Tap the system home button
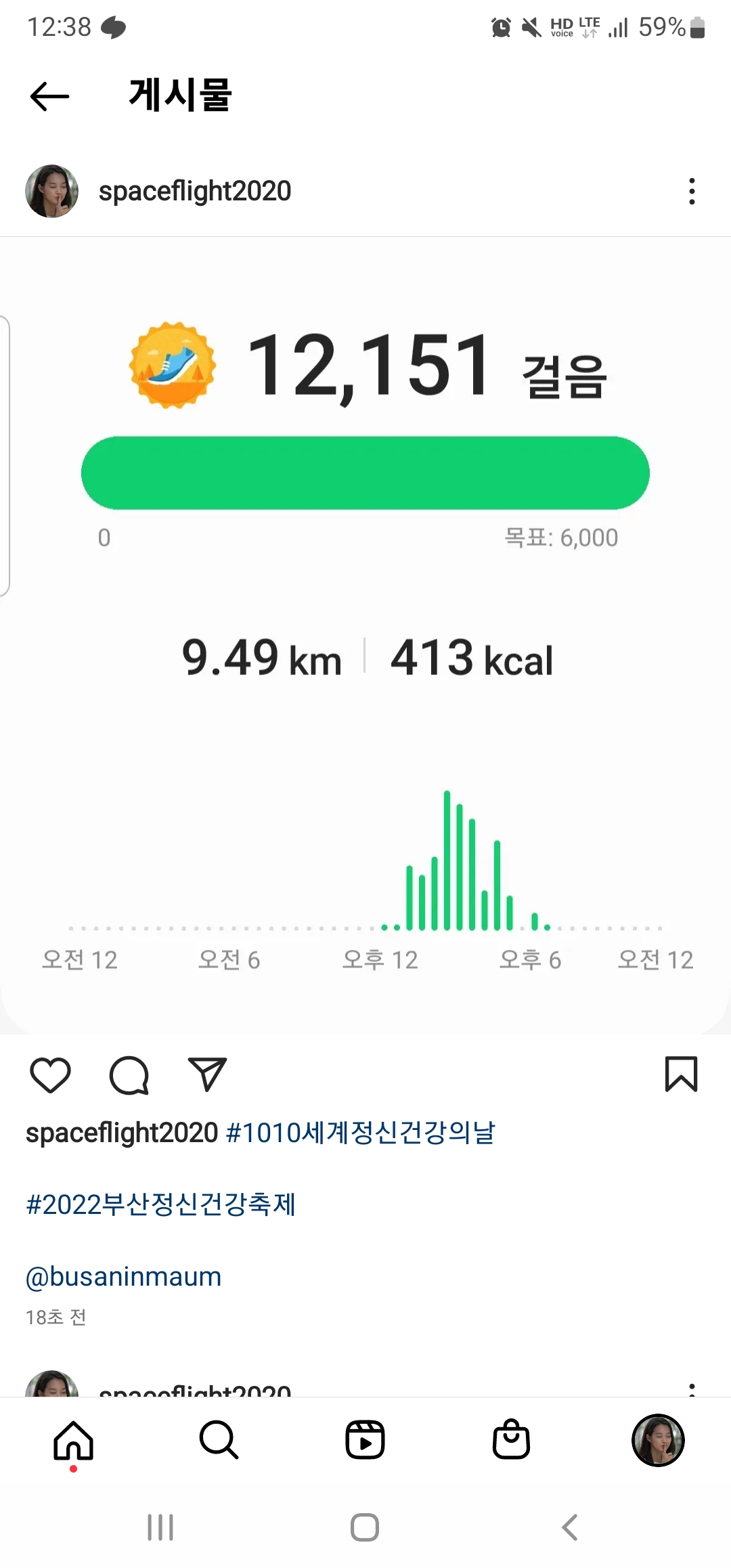Image resolution: width=731 pixels, height=1568 pixels. tap(365, 1527)
